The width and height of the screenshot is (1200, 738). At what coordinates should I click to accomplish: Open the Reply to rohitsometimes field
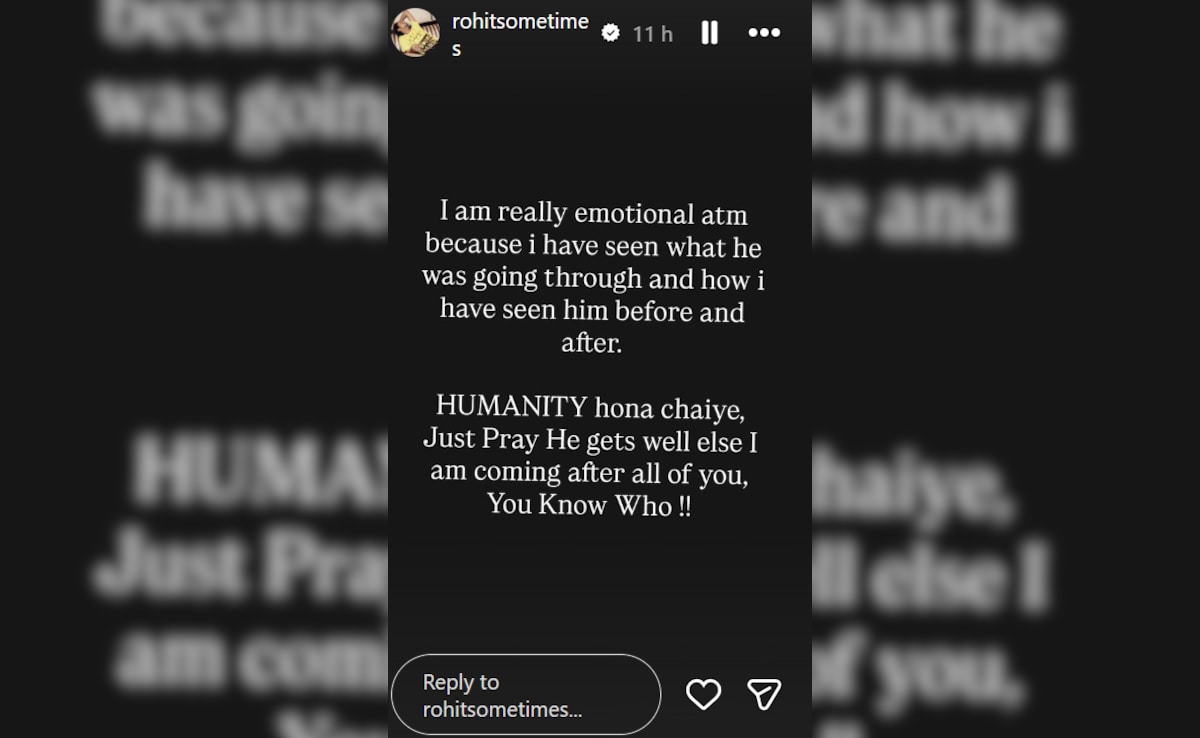(525, 695)
